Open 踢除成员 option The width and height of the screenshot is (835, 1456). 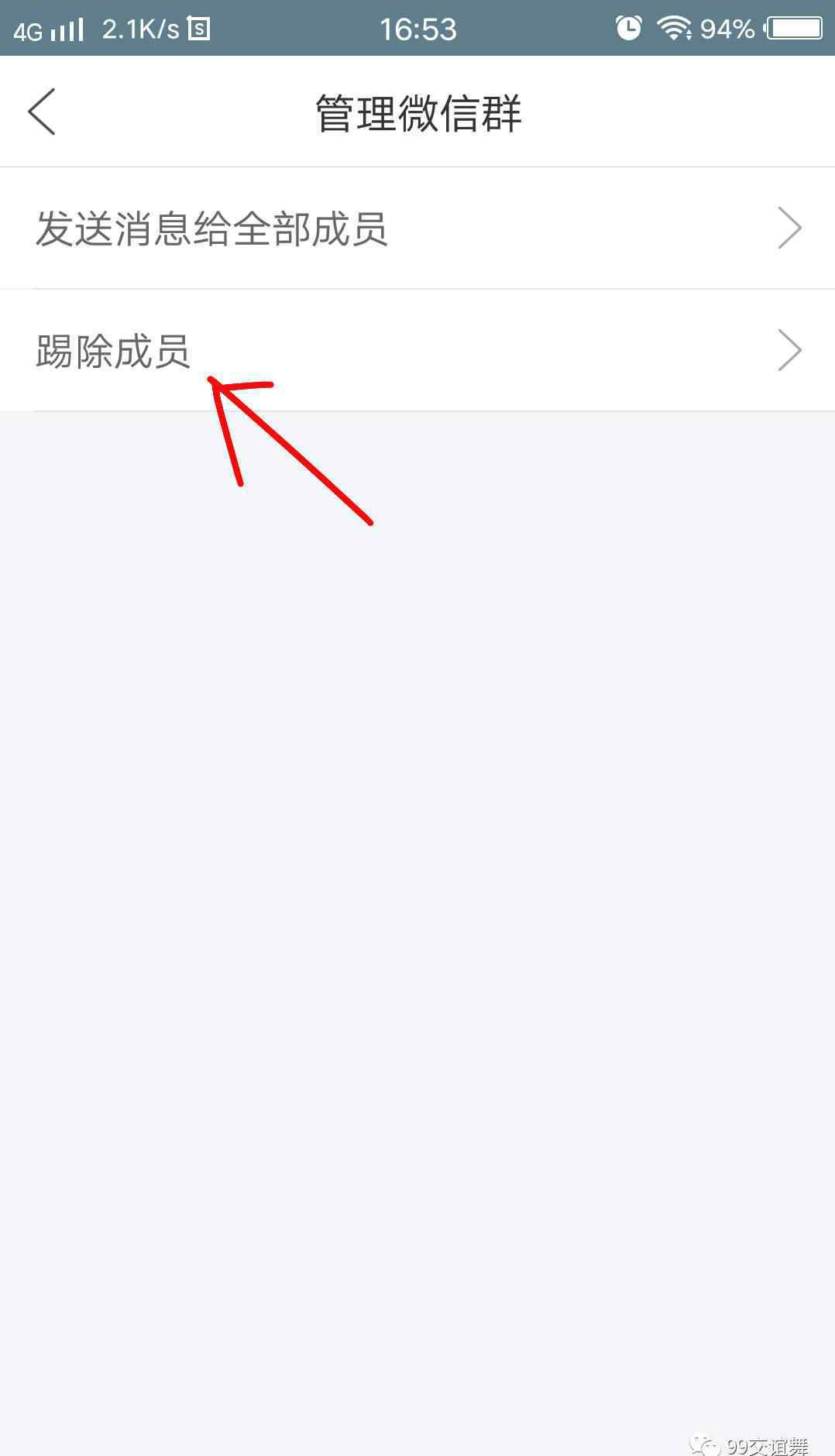click(417, 351)
